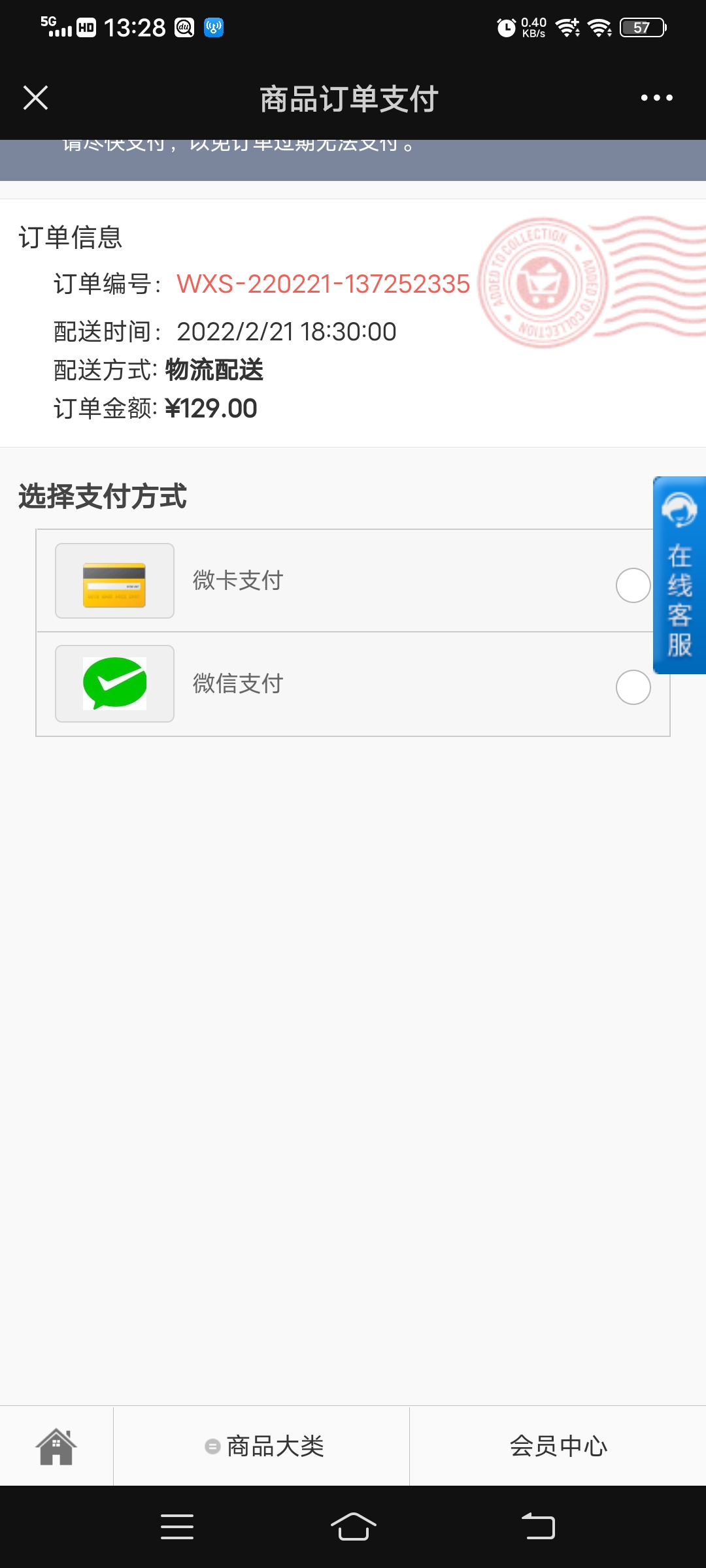Close the order payment page

coord(35,98)
